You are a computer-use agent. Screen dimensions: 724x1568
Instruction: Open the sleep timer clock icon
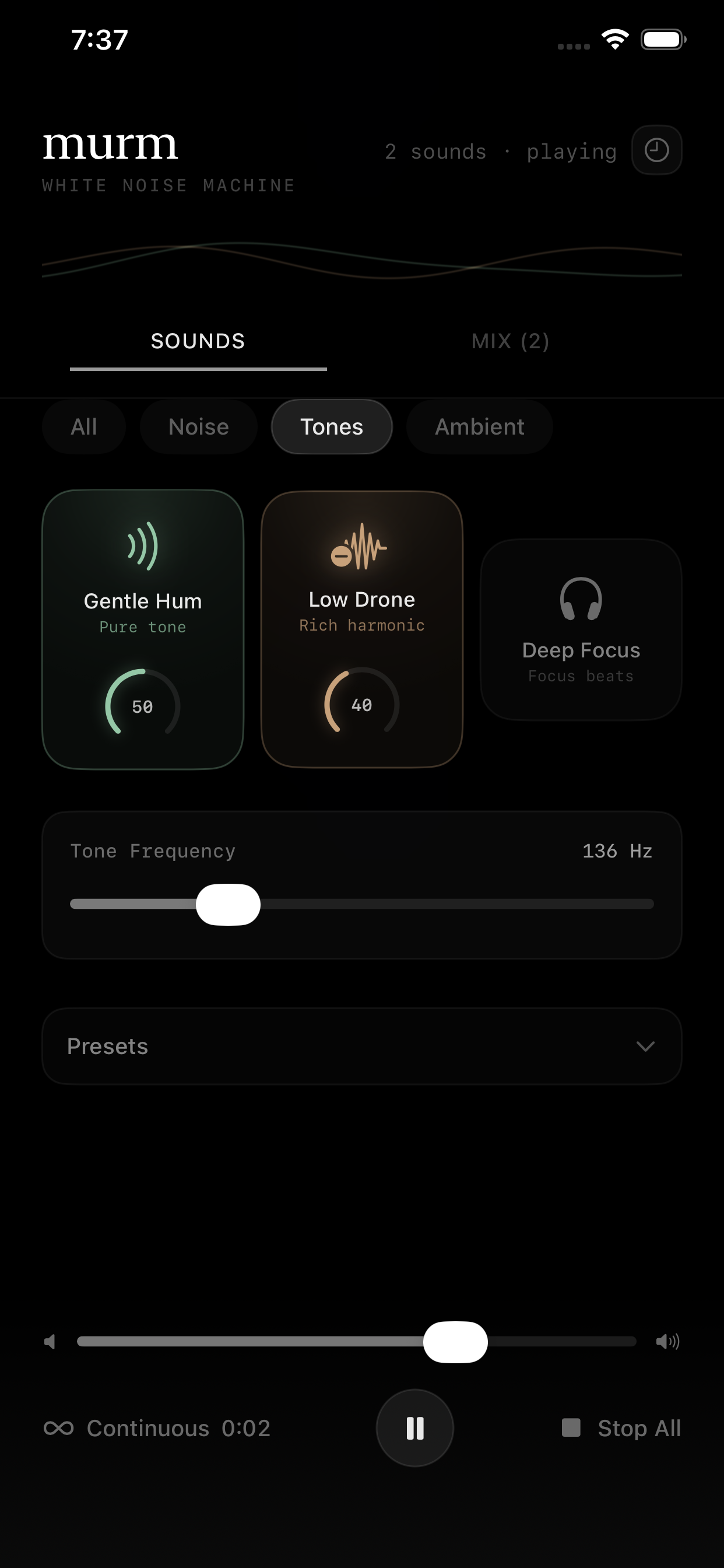pyautogui.click(x=656, y=150)
